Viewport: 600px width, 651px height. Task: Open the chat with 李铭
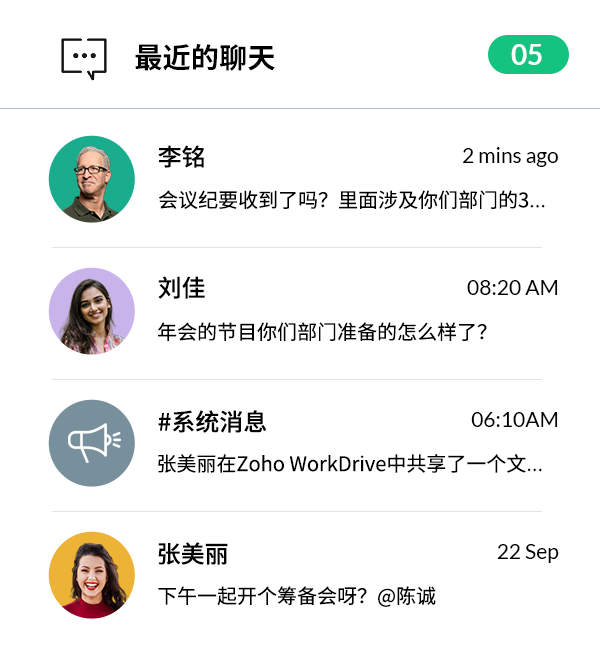coord(300,178)
